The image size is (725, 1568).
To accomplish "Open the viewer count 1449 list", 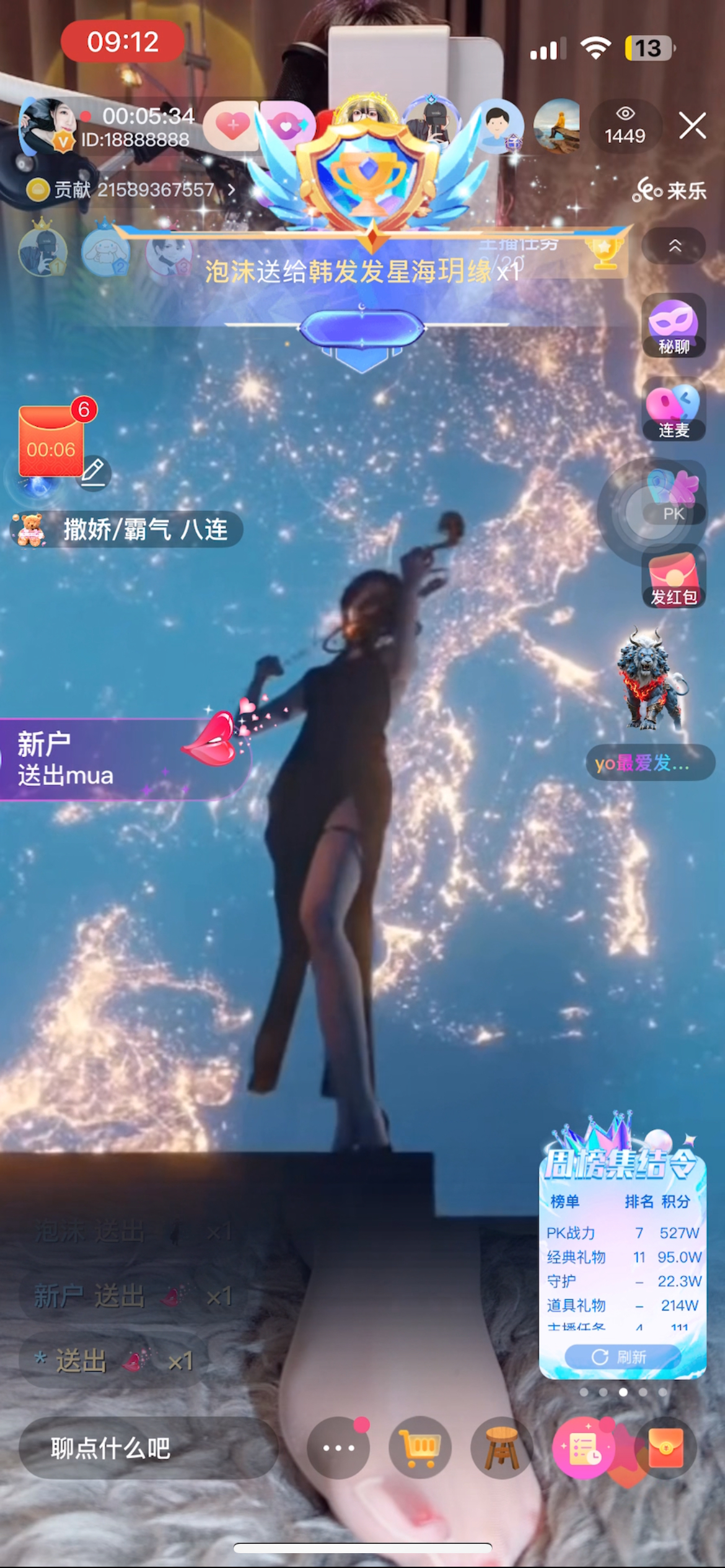I will click(x=625, y=126).
